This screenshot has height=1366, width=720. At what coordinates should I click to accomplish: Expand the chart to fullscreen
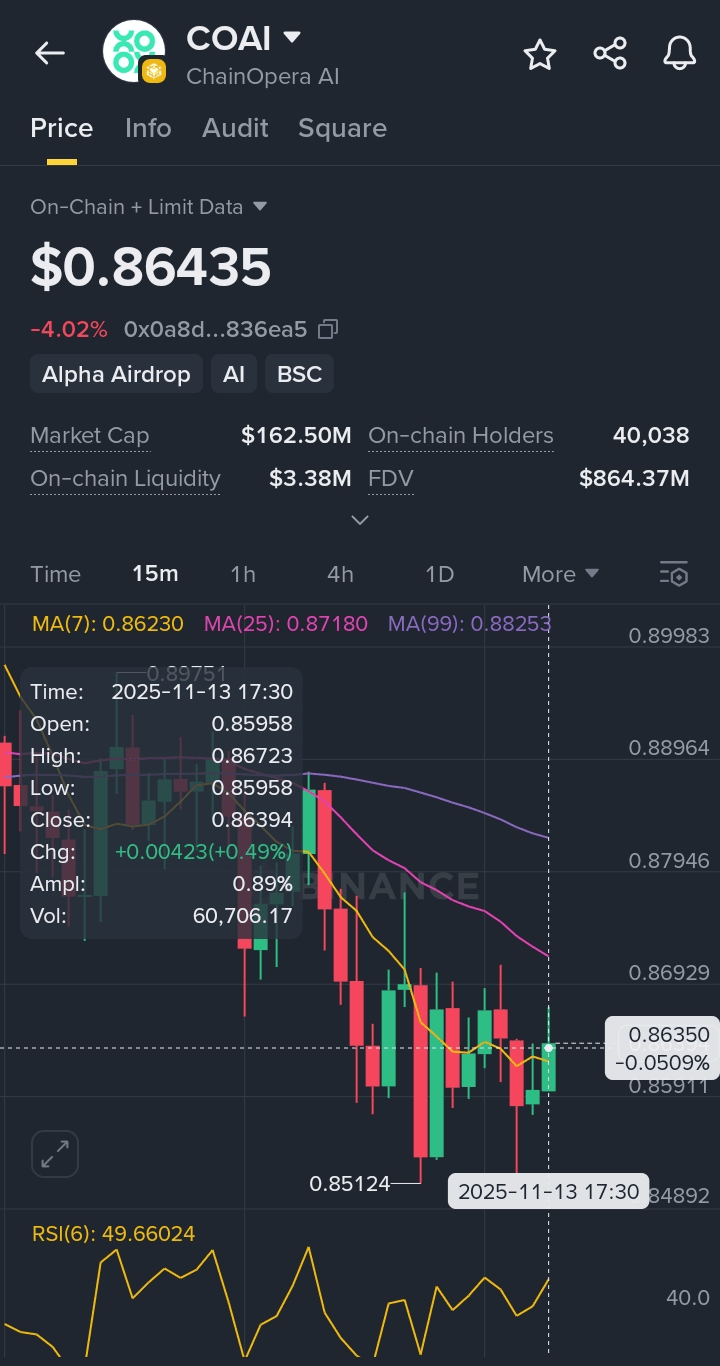pyautogui.click(x=55, y=1154)
